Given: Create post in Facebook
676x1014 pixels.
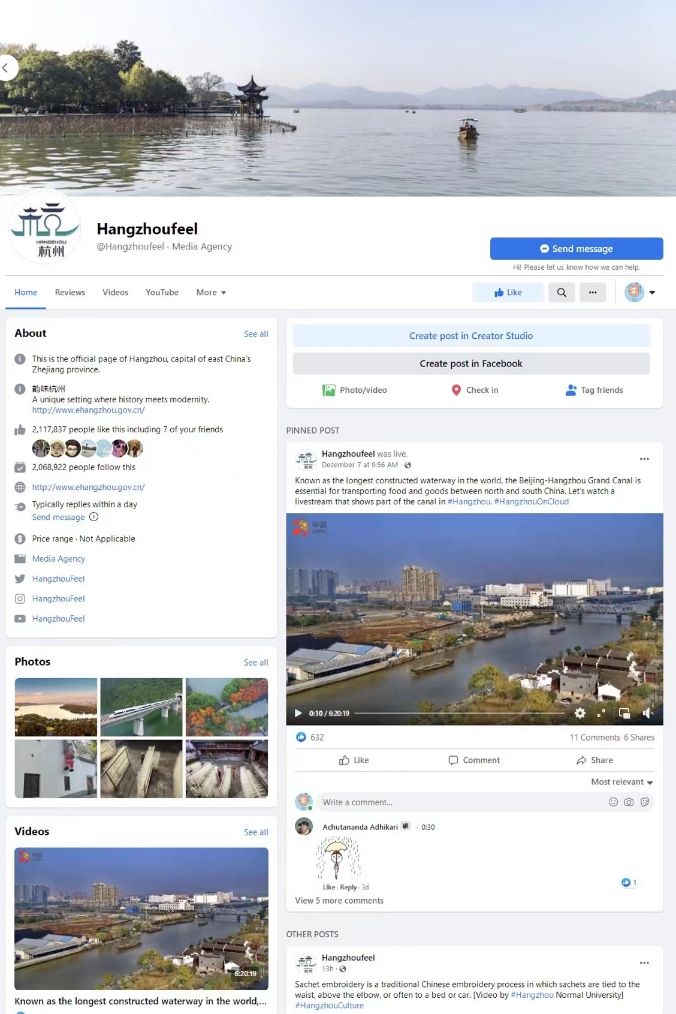Looking at the screenshot, I should (x=471, y=364).
